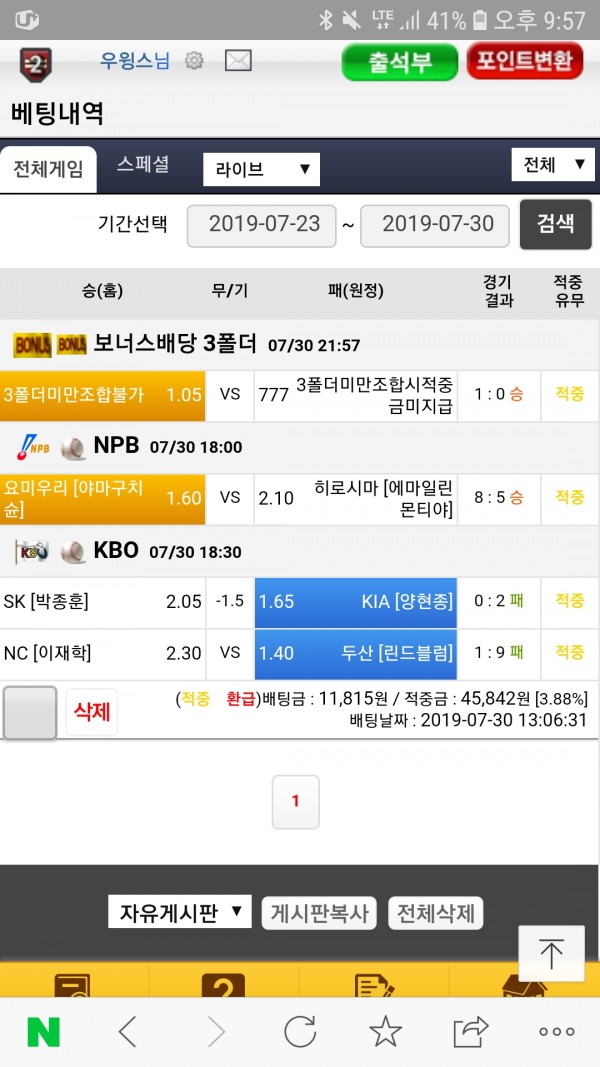This screenshot has height=1067, width=600.
Task: Bookmark this page with the star
Action: pyautogui.click(x=385, y=1032)
